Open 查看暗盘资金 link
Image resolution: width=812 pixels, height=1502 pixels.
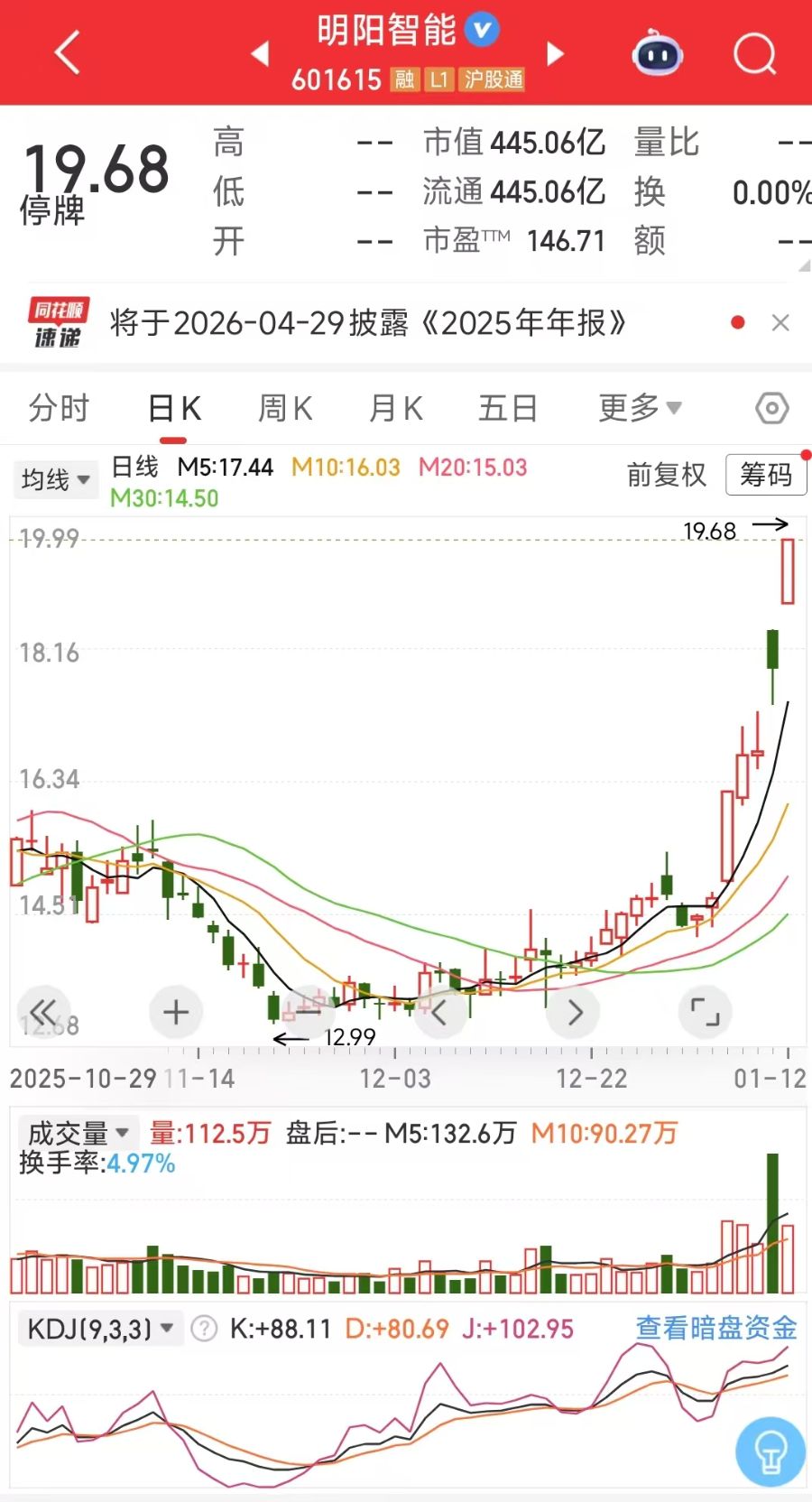(716, 1328)
